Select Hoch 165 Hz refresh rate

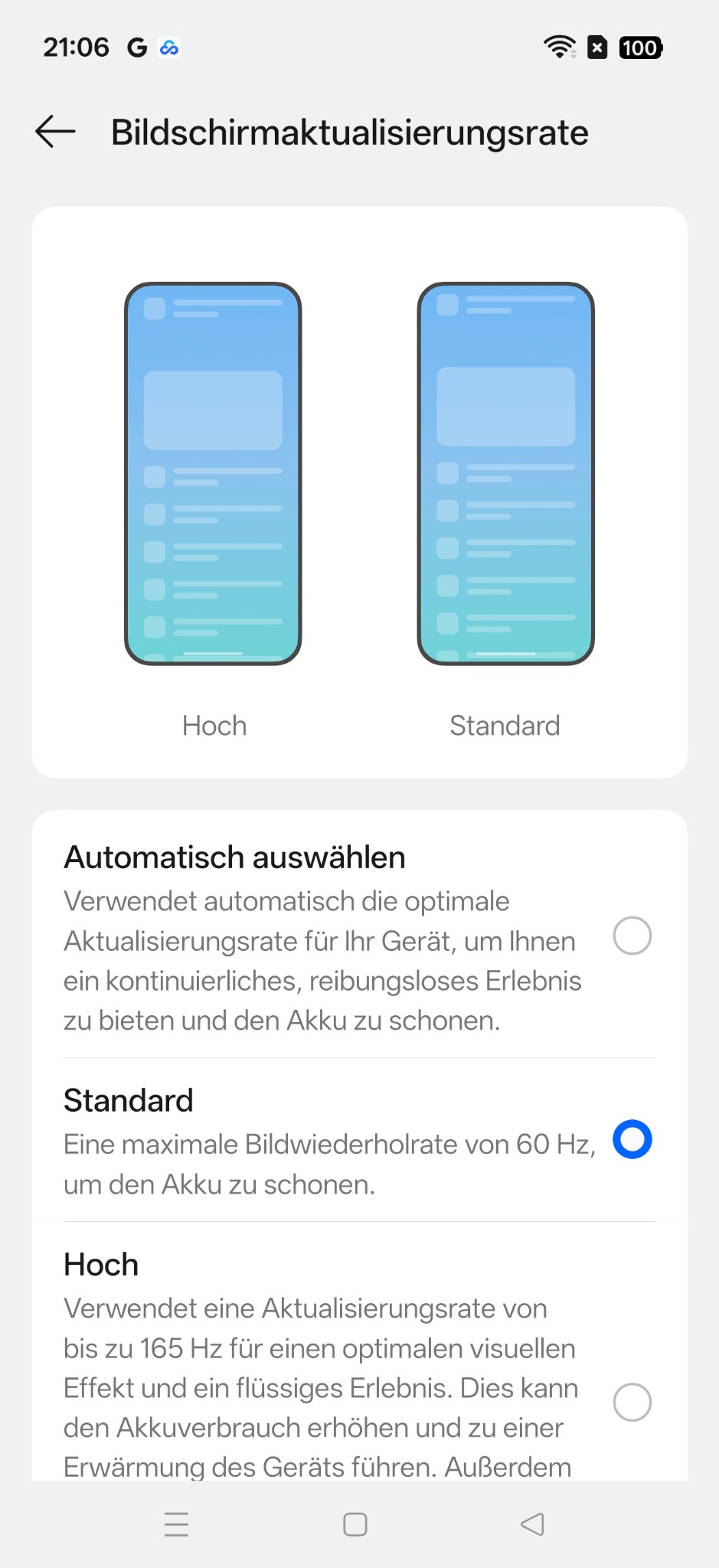(x=632, y=1402)
